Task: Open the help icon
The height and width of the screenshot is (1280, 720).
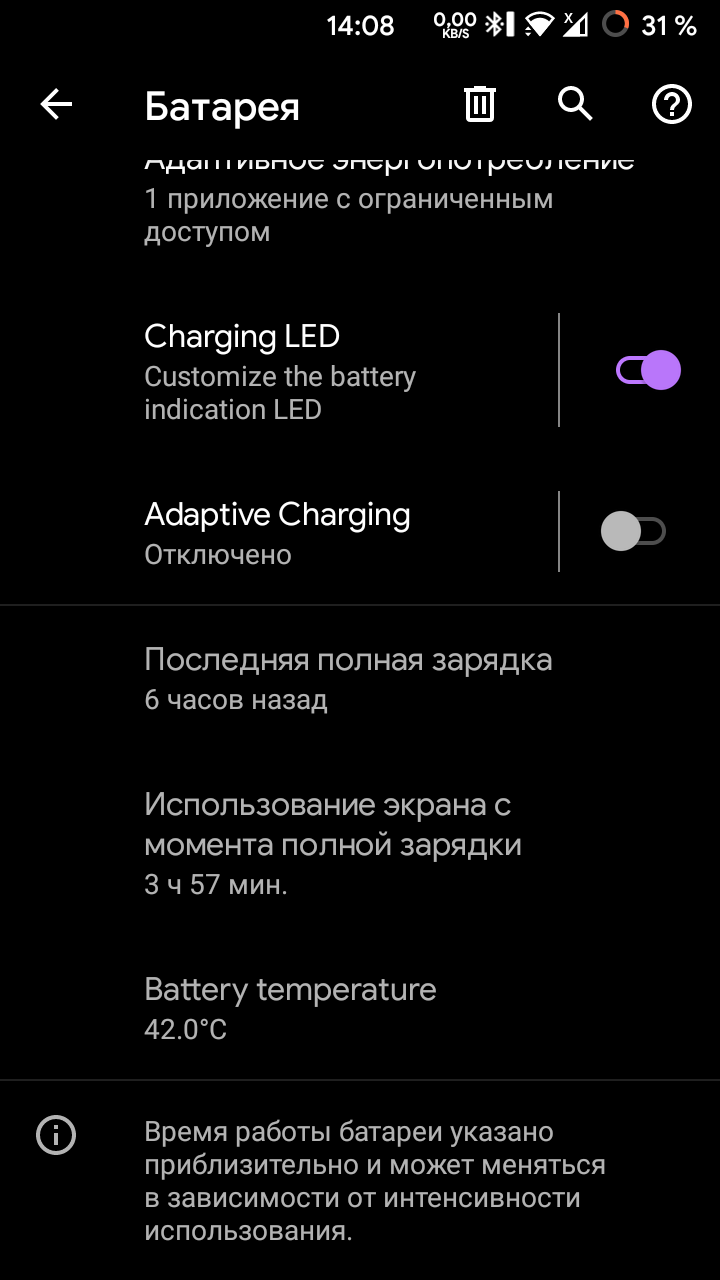Action: (672, 104)
